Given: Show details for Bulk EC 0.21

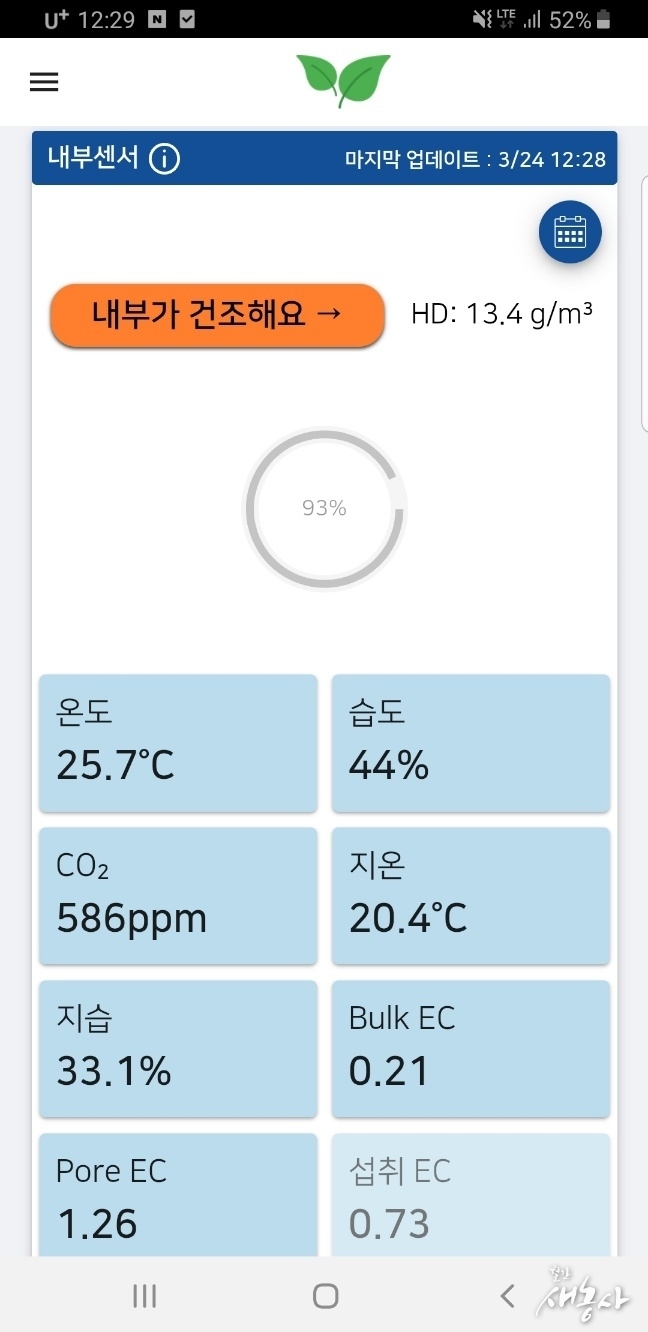Looking at the screenshot, I should click(x=471, y=1049).
